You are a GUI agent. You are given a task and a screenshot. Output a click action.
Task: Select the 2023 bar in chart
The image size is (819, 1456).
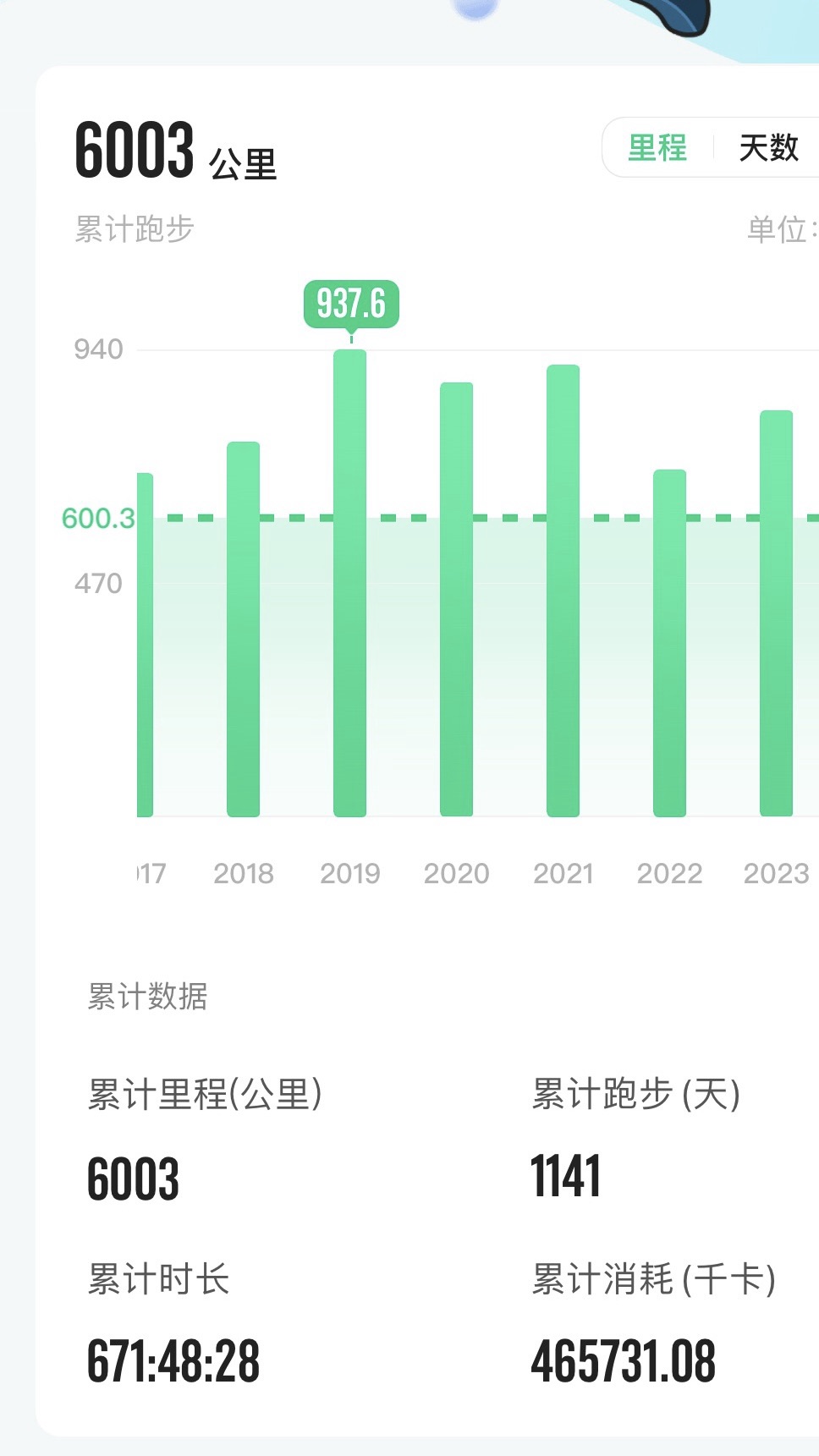[777, 613]
